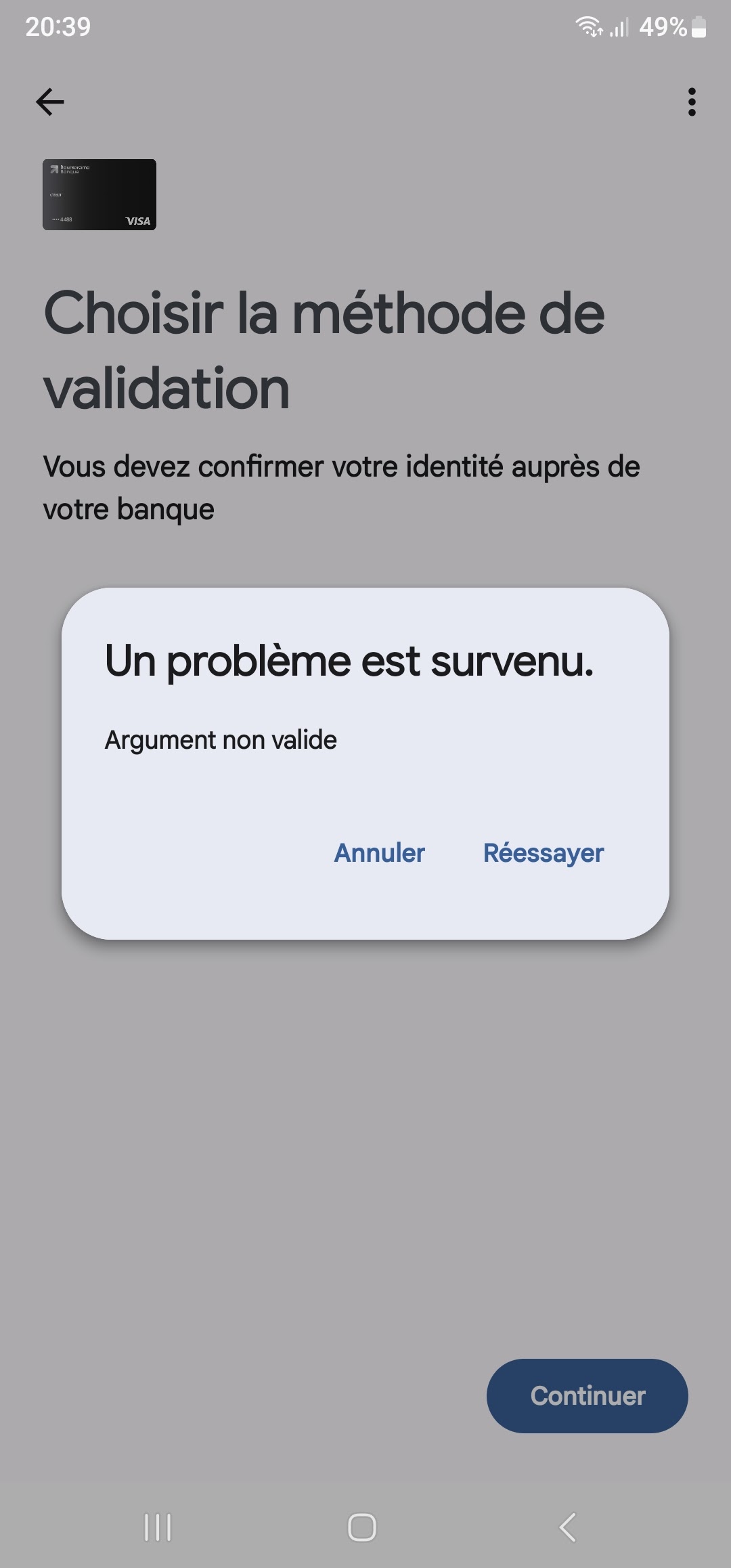This screenshot has width=731, height=1568.
Task: Dismiss the error with Annuler
Action: pos(379,853)
